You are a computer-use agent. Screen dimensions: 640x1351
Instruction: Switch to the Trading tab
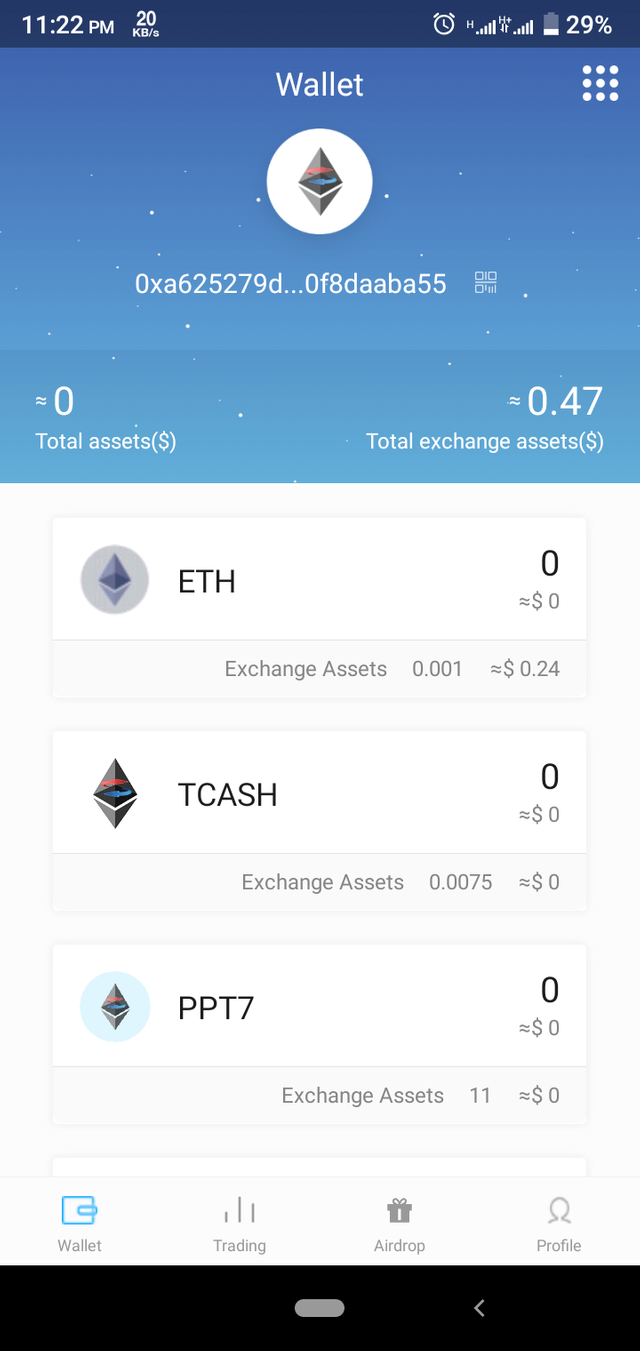click(x=240, y=1224)
